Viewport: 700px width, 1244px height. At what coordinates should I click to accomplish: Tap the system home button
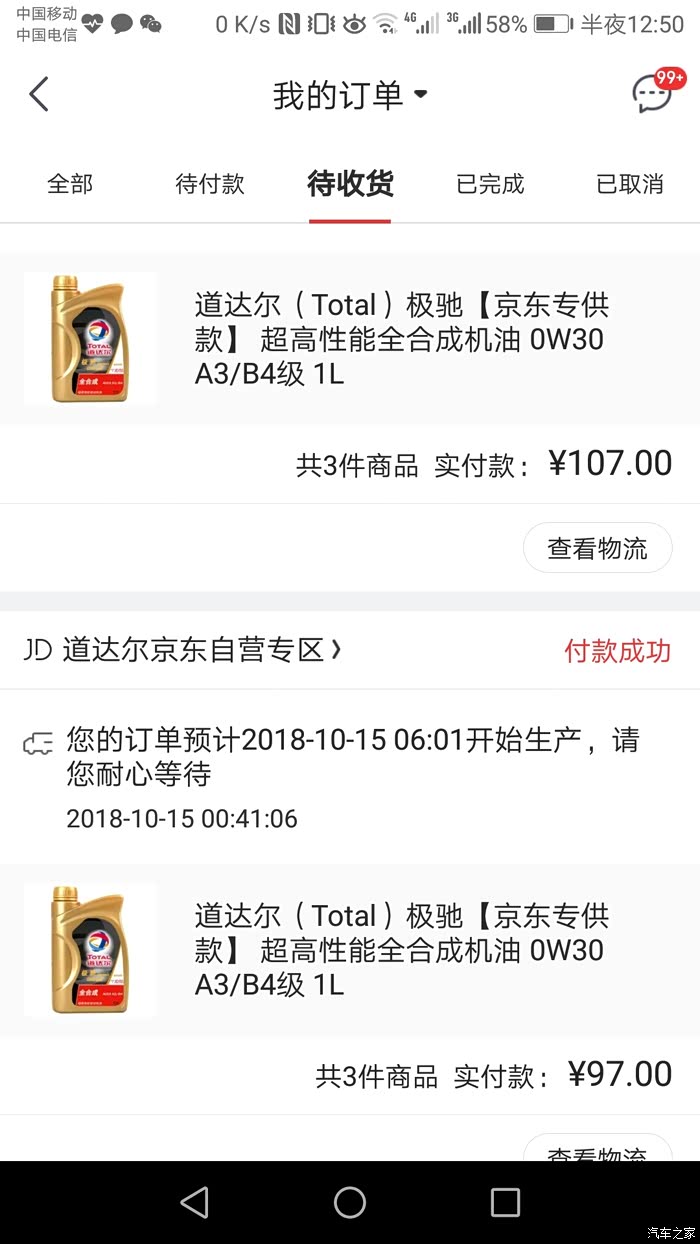[x=350, y=1202]
